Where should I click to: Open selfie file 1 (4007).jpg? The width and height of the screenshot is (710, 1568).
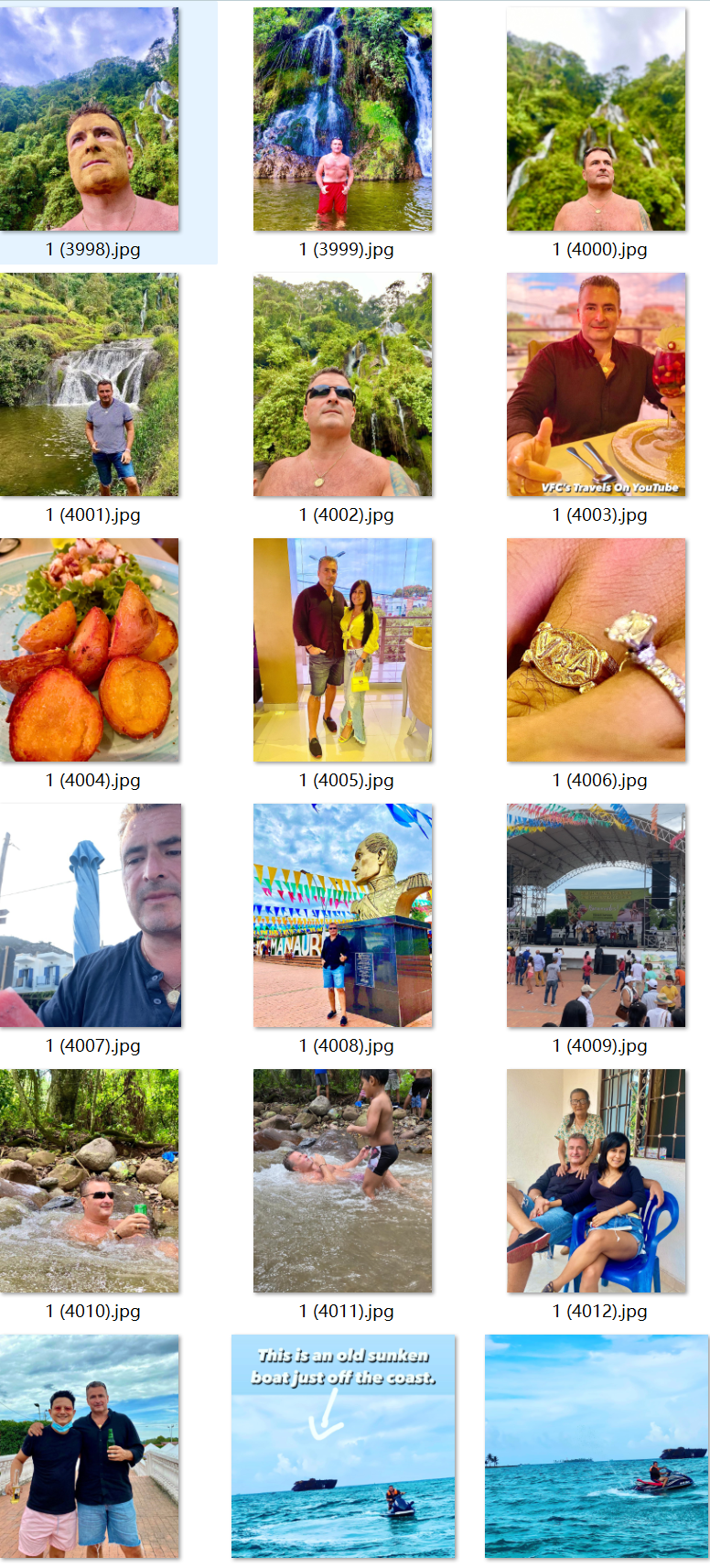click(90, 915)
